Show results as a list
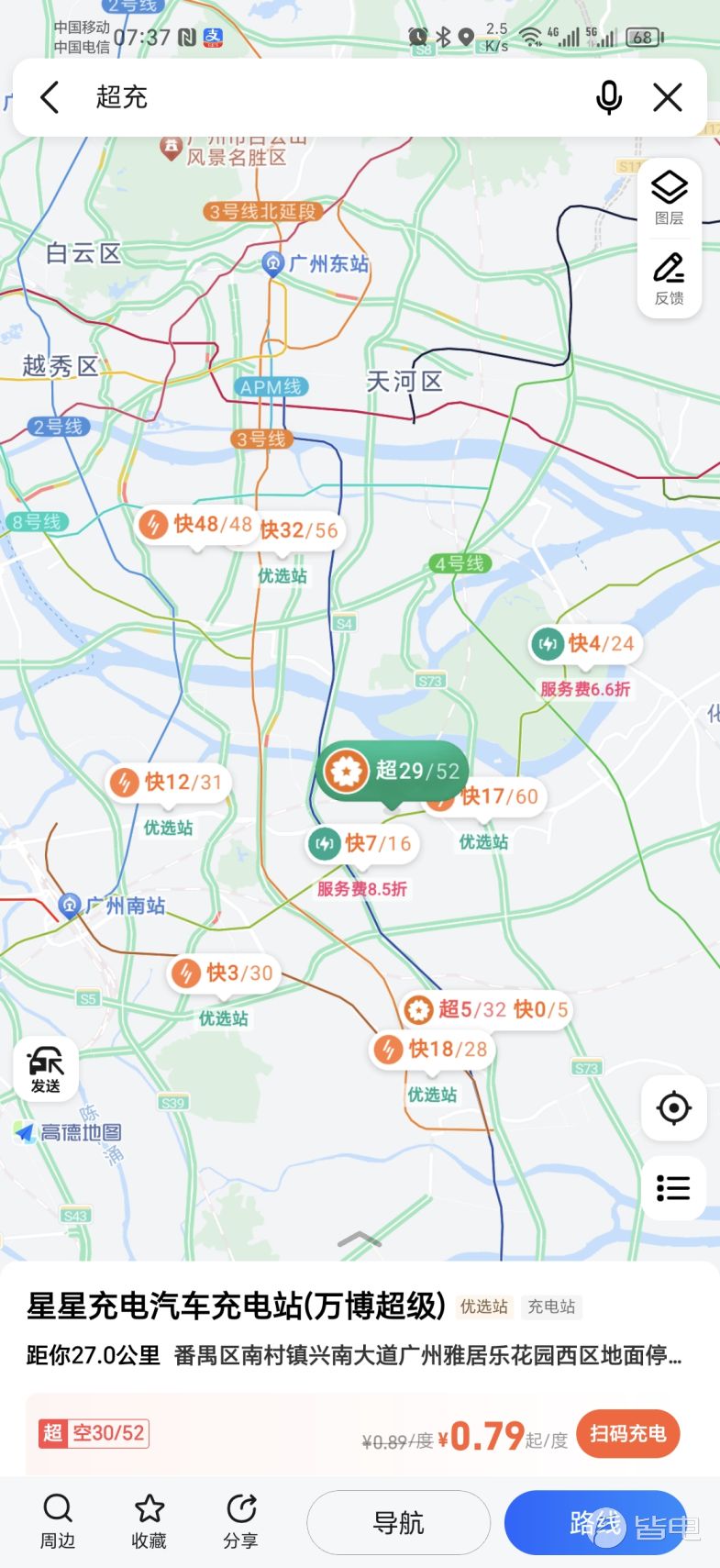Viewport: 720px width, 1568px height. pos(674,1188)
